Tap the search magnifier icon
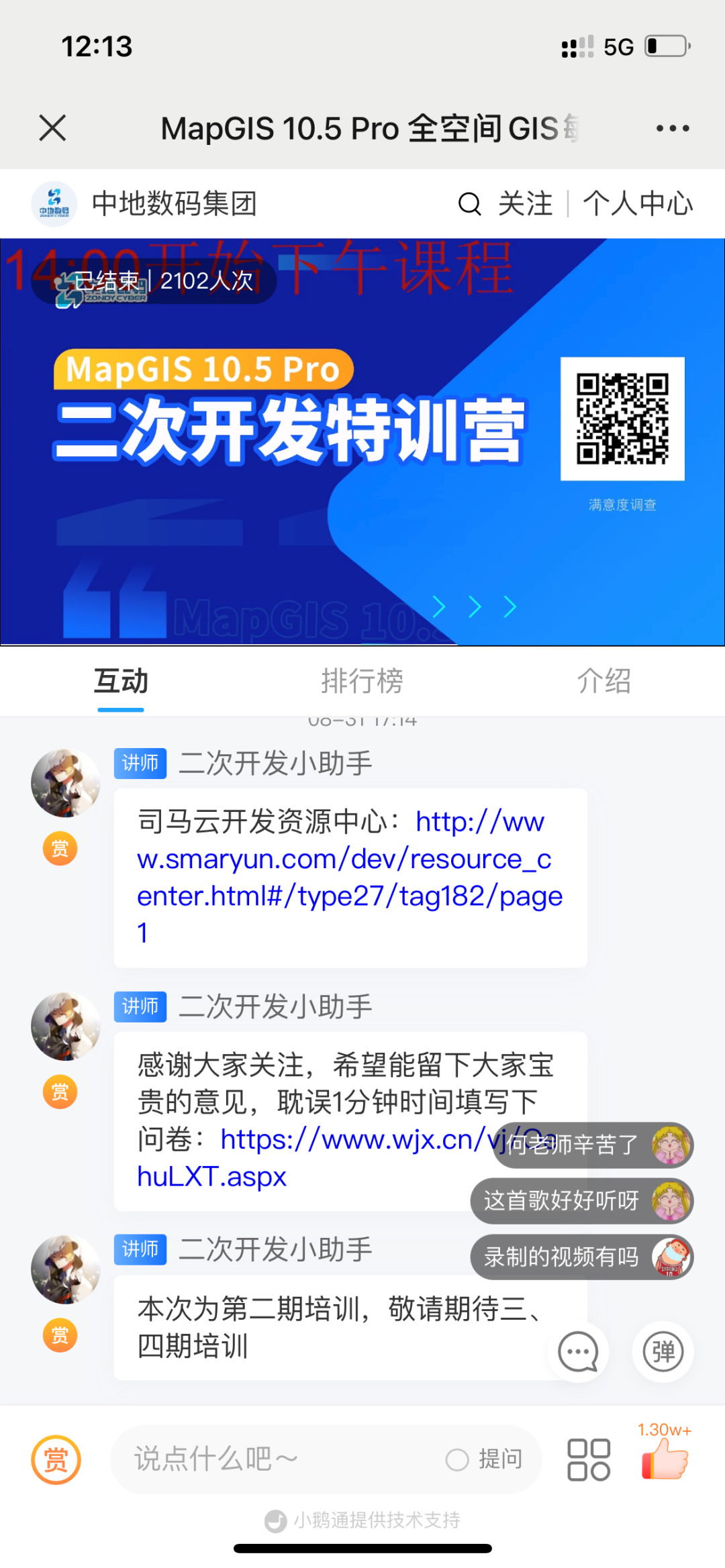725x1568 pixels. pos(469,204)
